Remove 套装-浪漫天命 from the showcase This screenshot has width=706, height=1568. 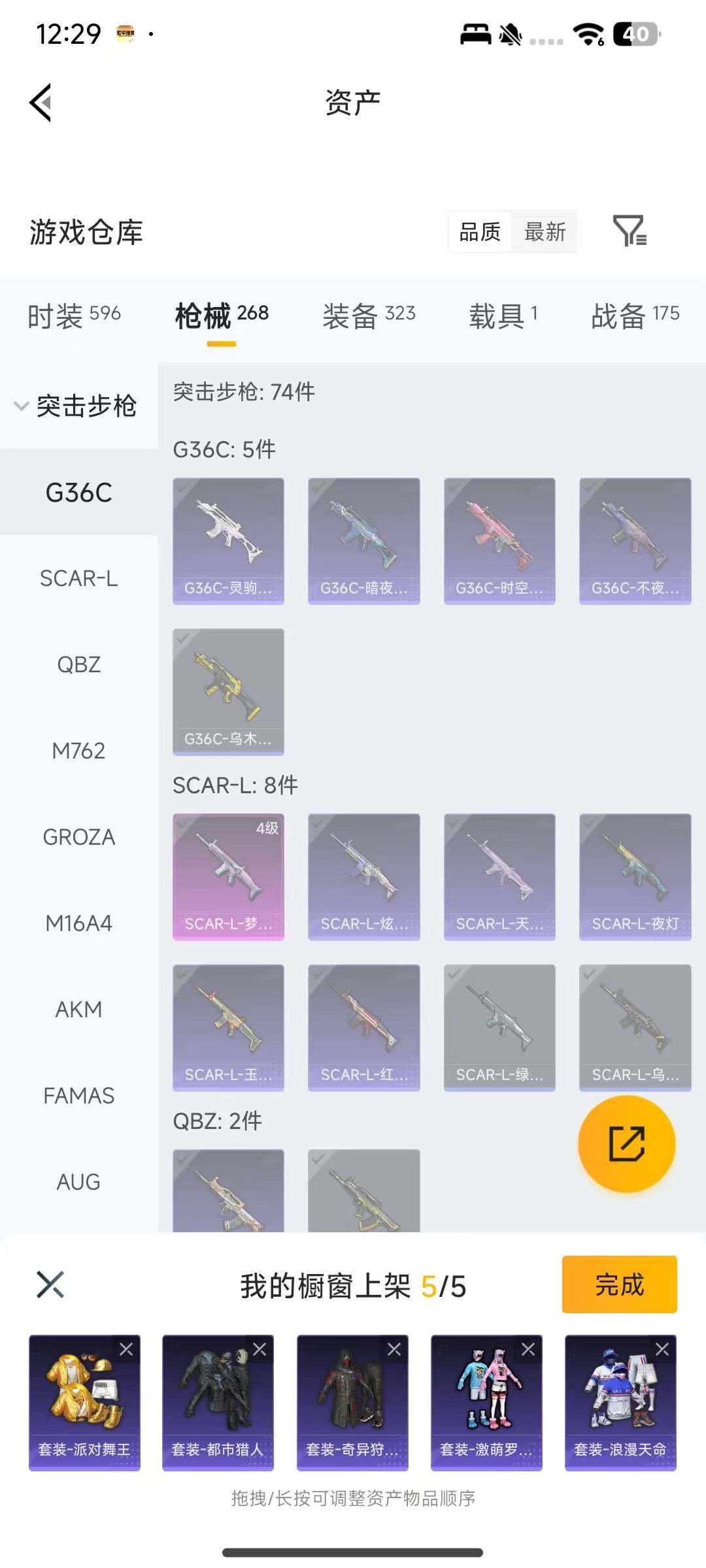(662, 1349)
